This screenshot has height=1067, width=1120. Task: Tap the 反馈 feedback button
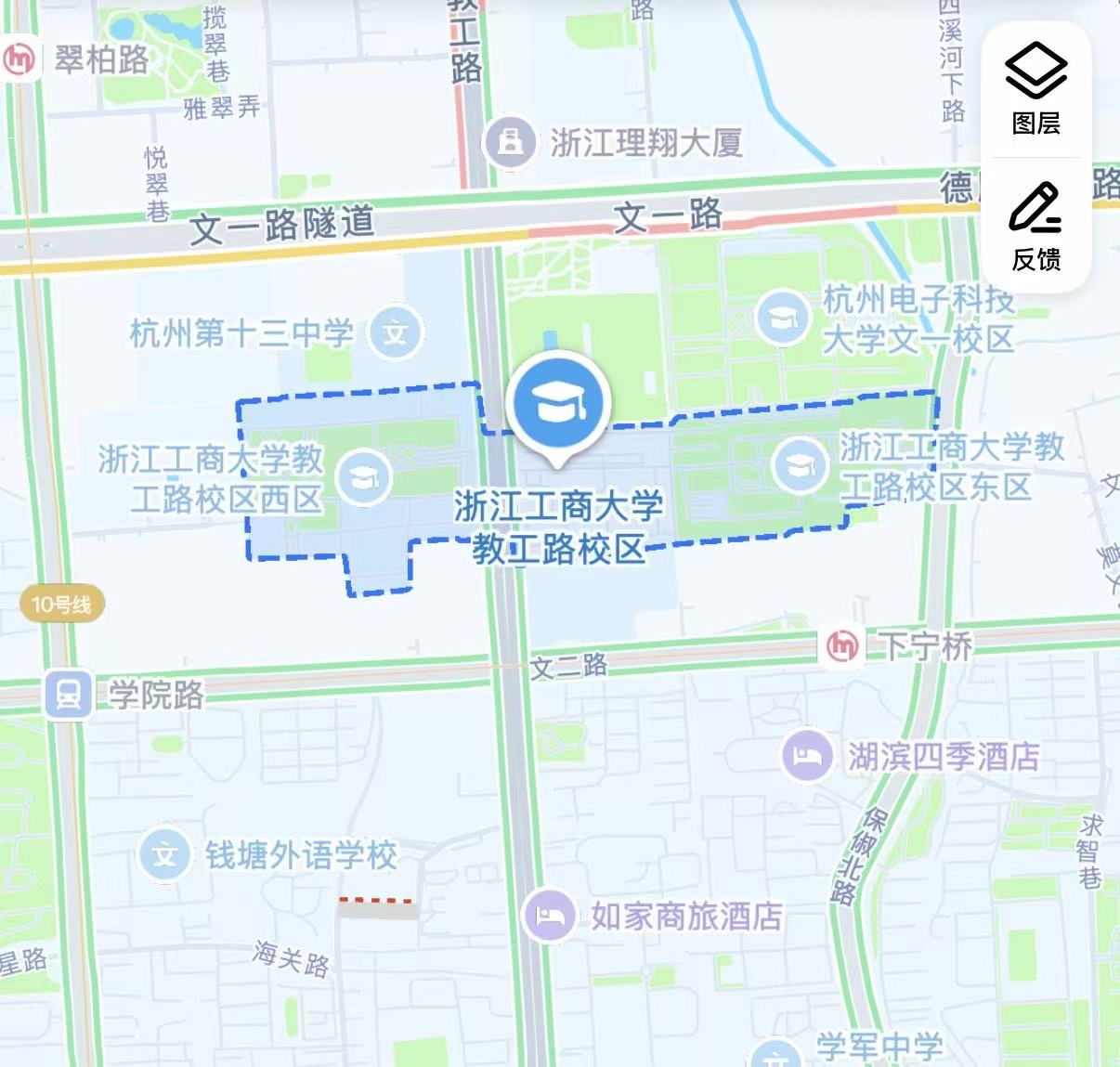tap(1035, 227)
